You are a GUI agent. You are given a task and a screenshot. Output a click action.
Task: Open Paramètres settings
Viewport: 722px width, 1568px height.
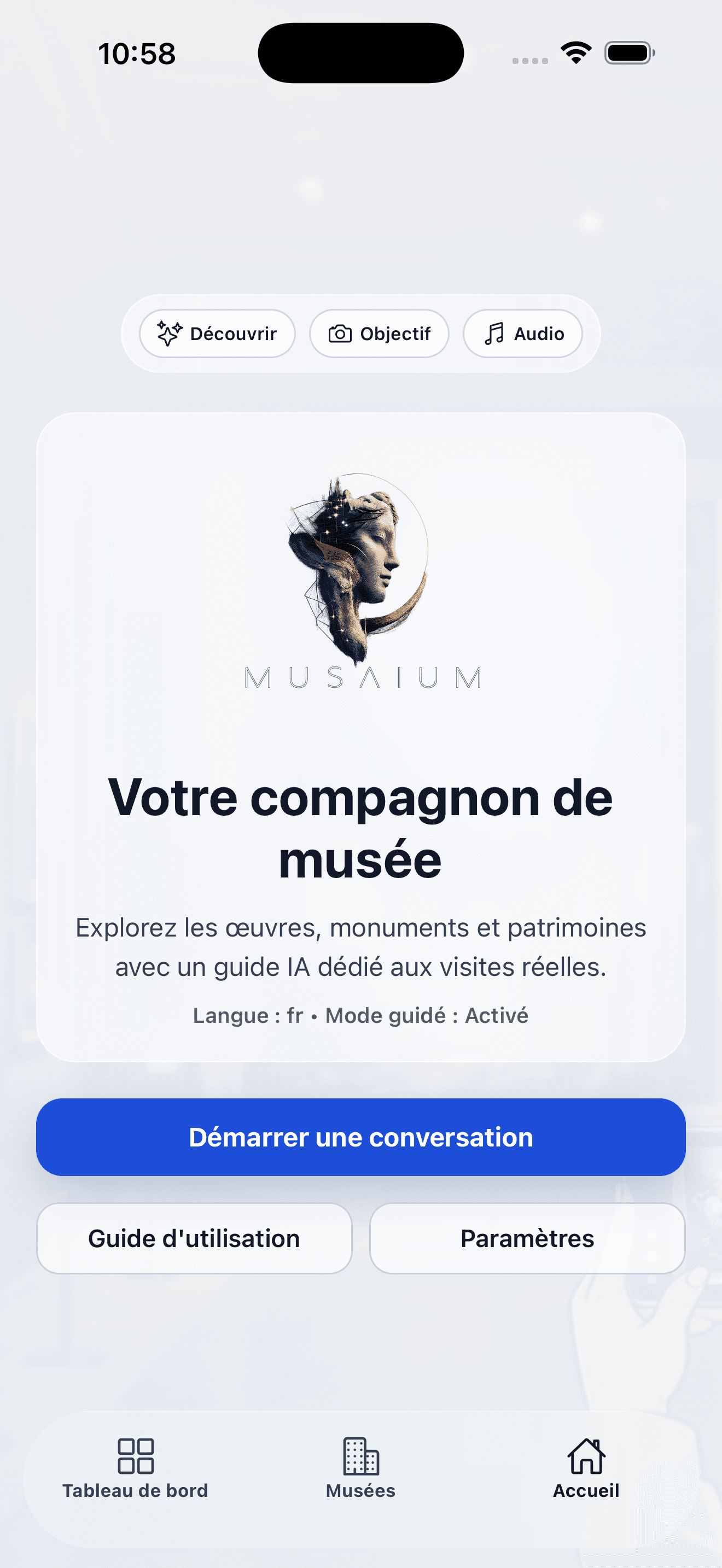tap(527, 1239)
